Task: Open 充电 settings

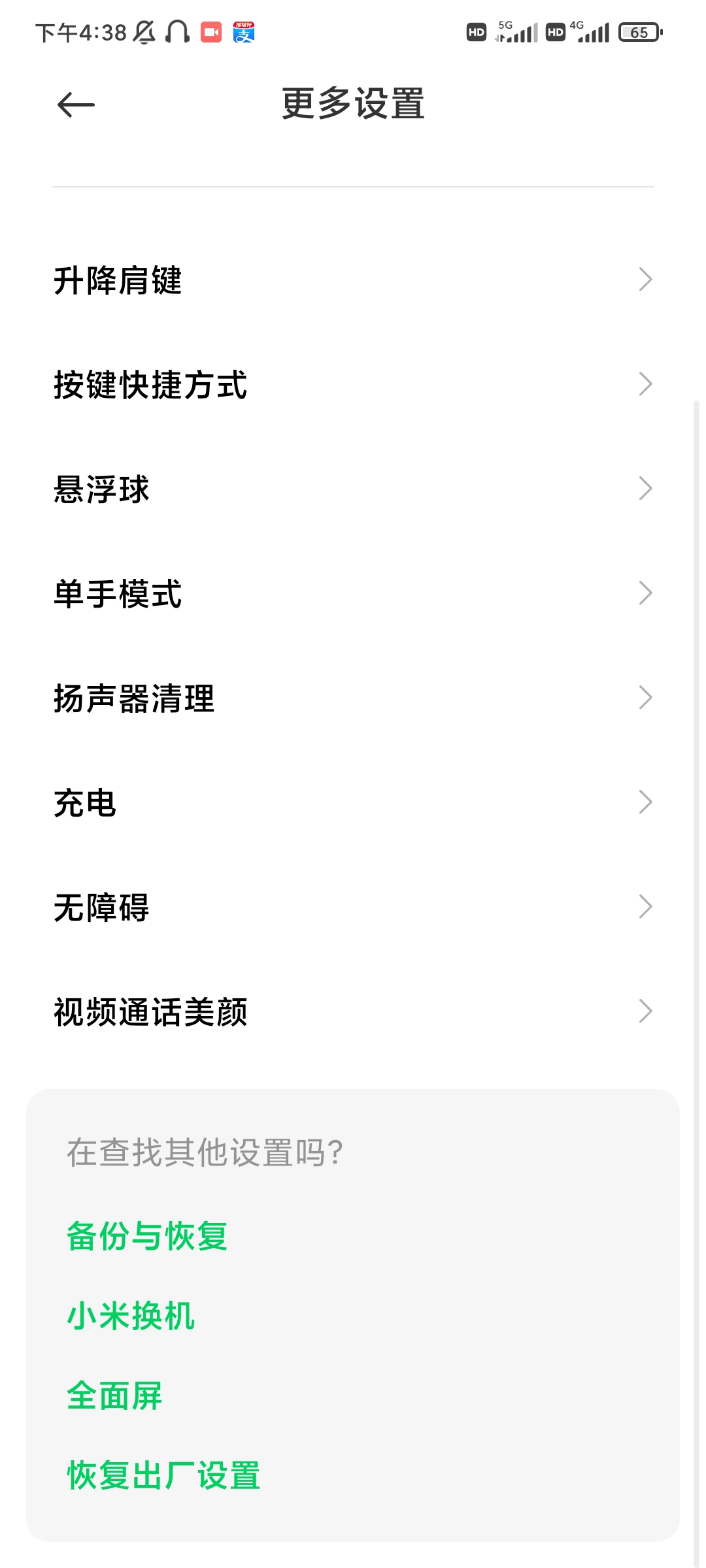Action: (x=353, y=802)
